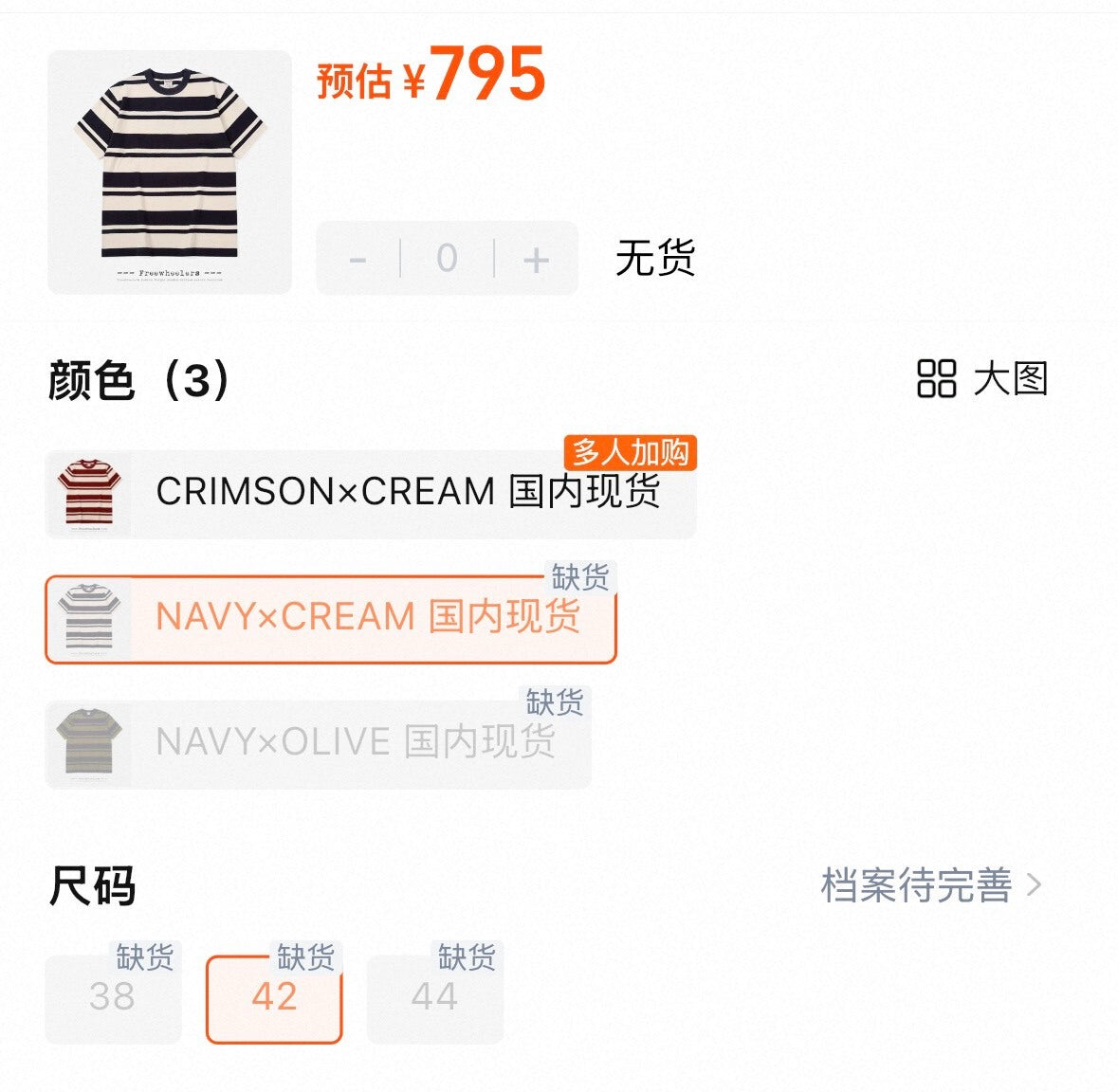Pick size 42
This screenshot has height=1092, width=1118.
274,998
